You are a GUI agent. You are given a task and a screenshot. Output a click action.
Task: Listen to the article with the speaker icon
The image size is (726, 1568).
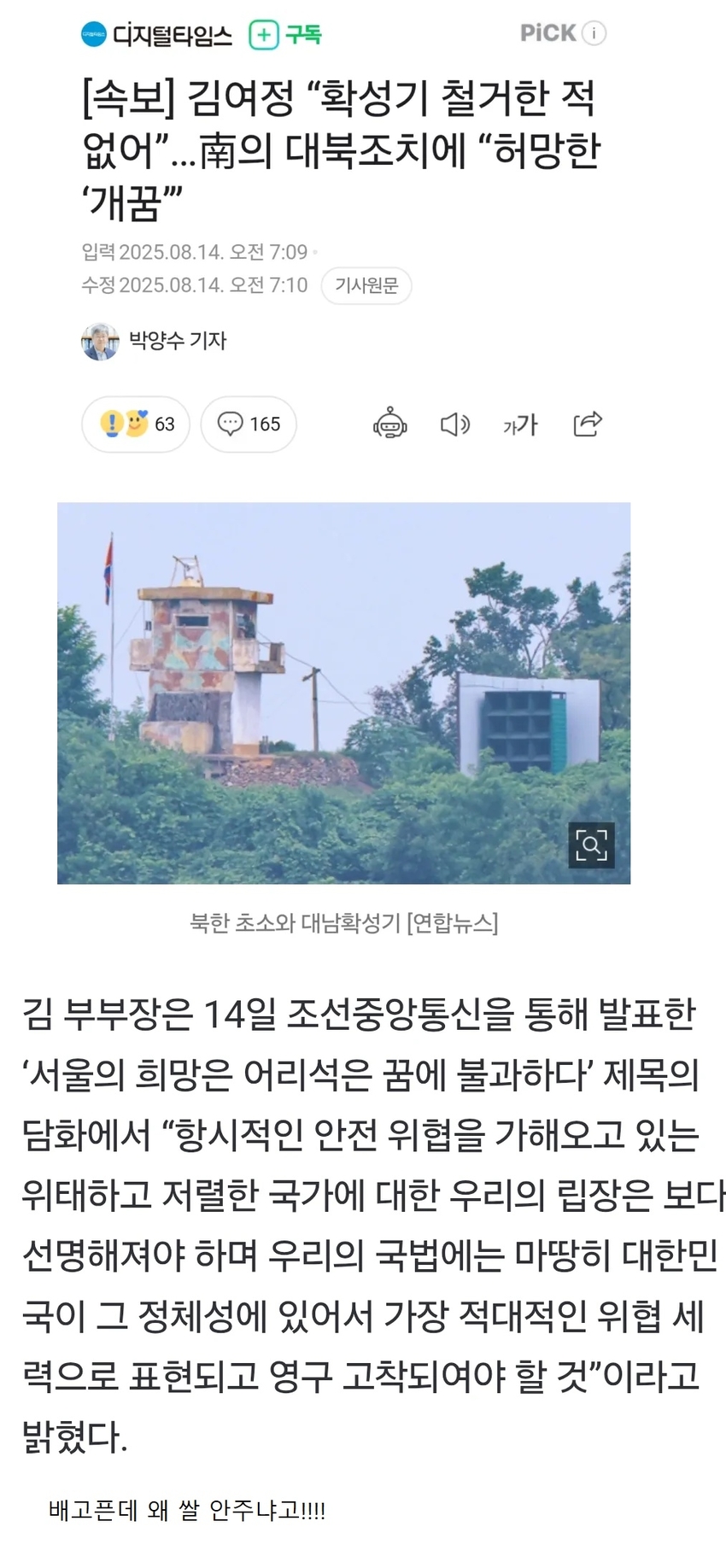click(x=454, y=424)
